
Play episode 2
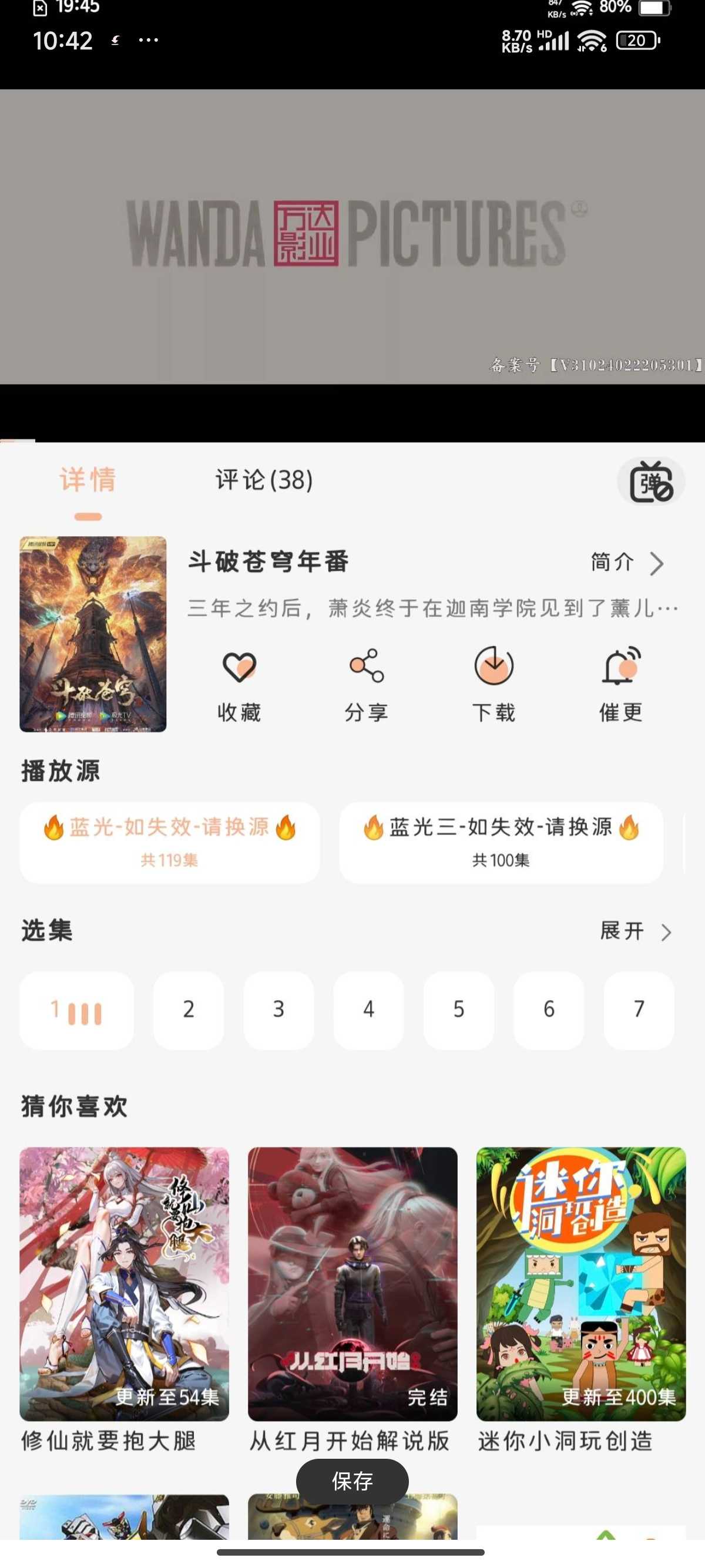point(189,1010)
